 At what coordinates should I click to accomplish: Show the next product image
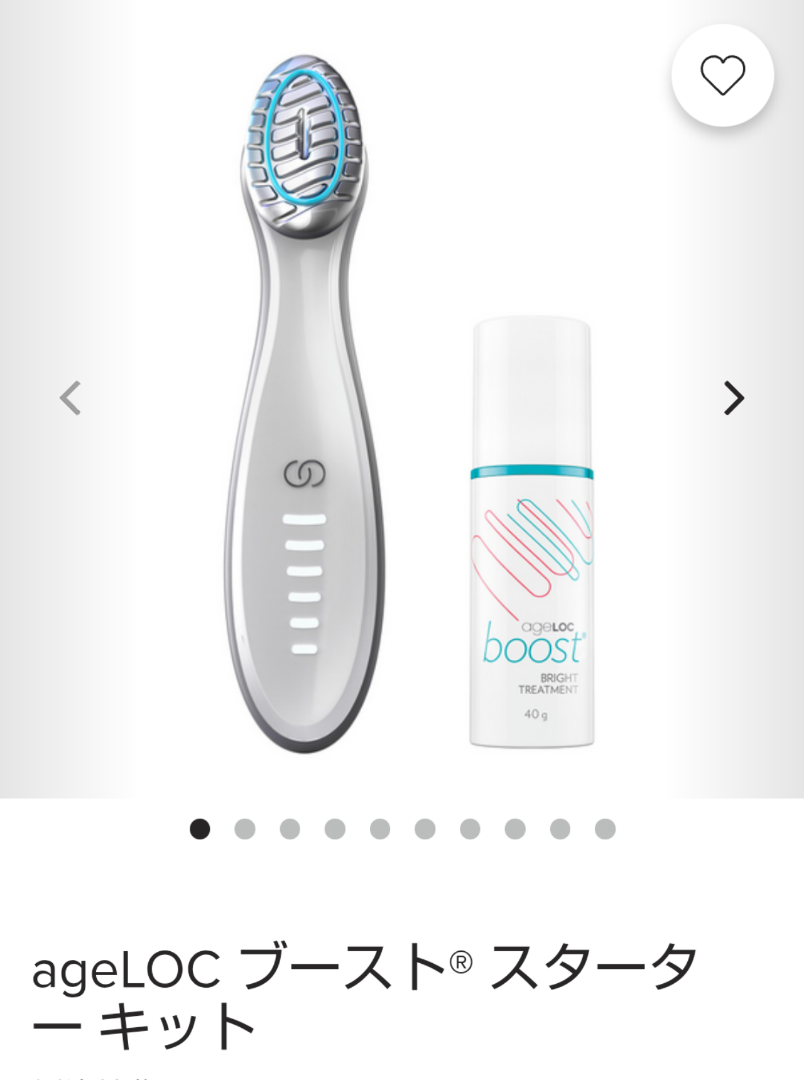[x=734, y=398]
